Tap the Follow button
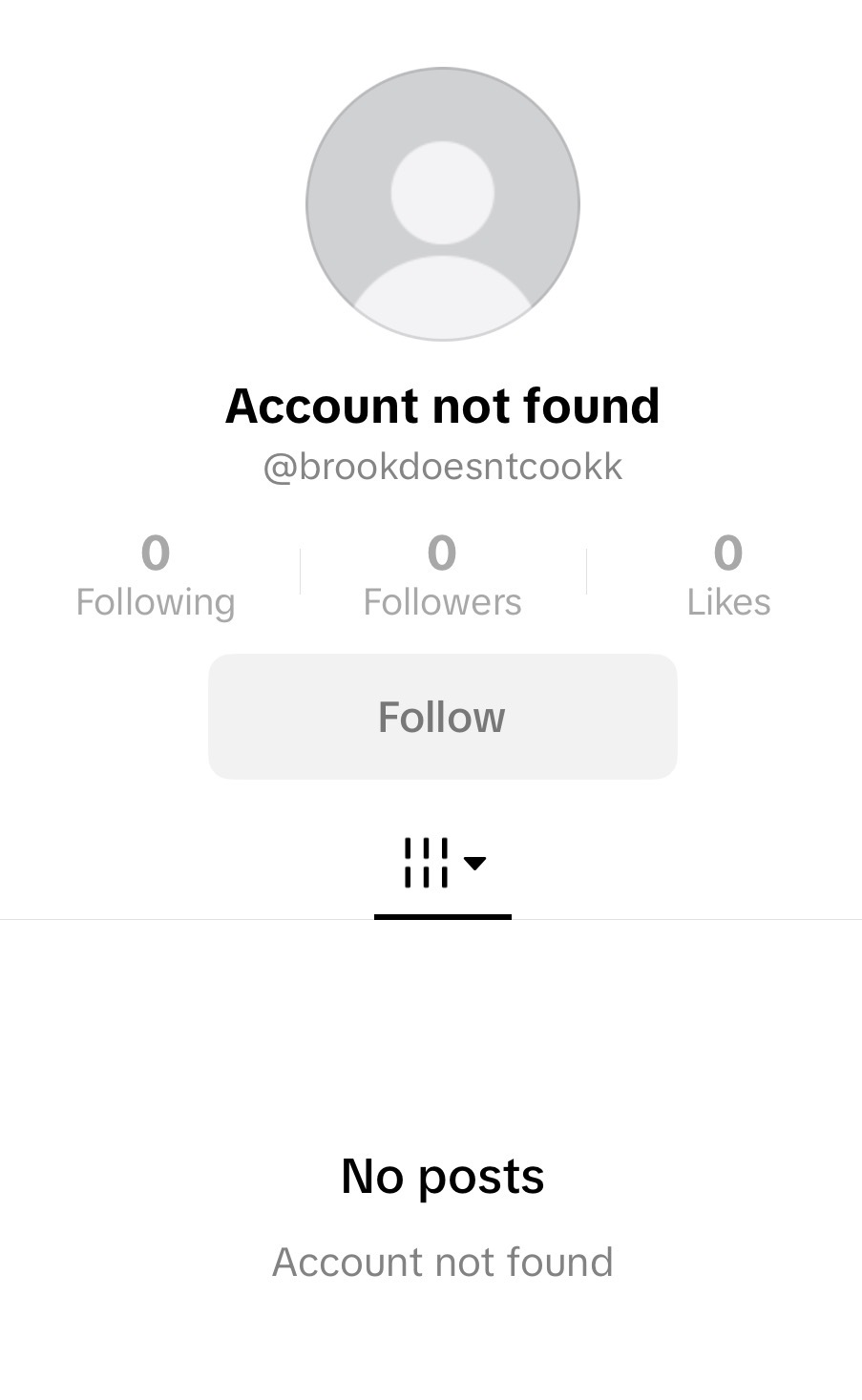This screenshot has height=1400, width=862. (442, 717)
